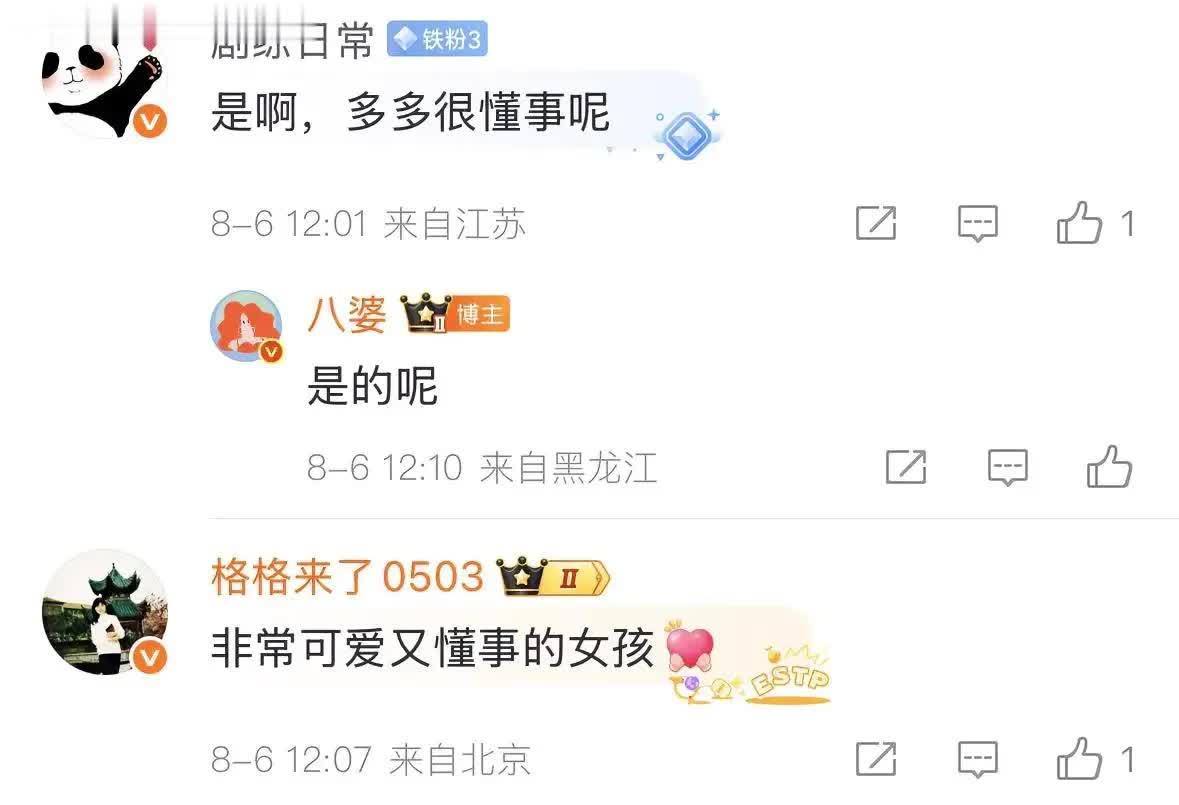Share 格格来了0503's comment
The width and height of the screenshot is (1179, 805).
[x=876, y=760]
